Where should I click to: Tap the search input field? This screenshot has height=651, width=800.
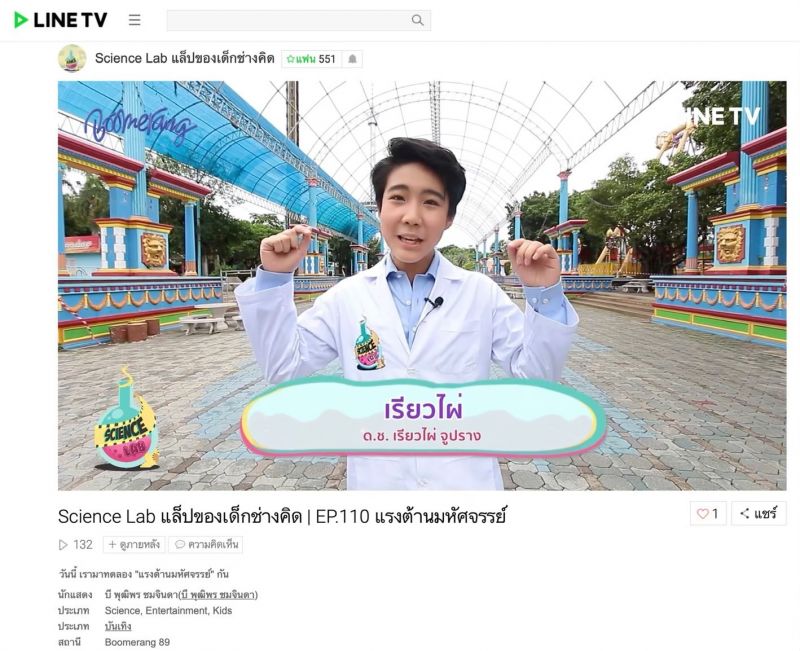coord(288,20)
